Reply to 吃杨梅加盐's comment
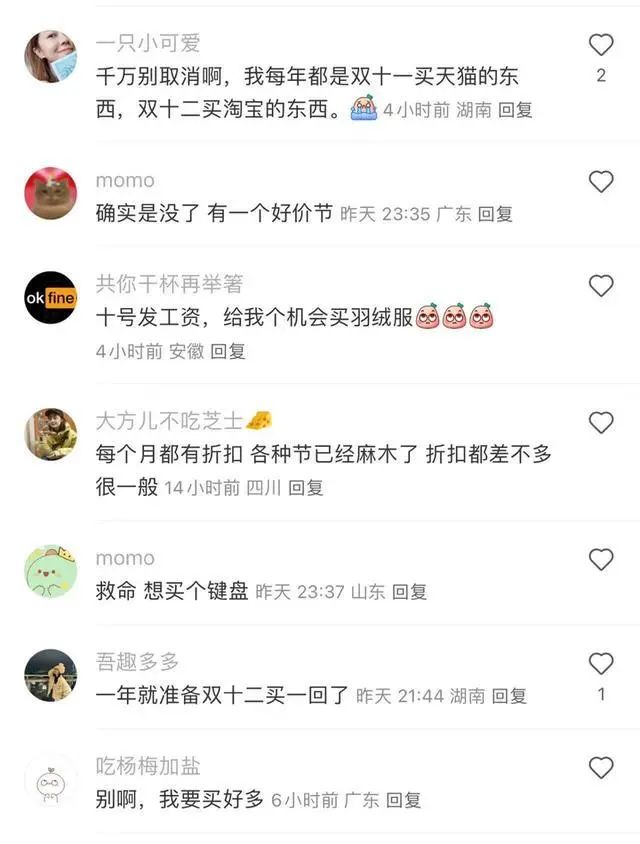Viewport: 640px width, 844px height. (404, 800)
